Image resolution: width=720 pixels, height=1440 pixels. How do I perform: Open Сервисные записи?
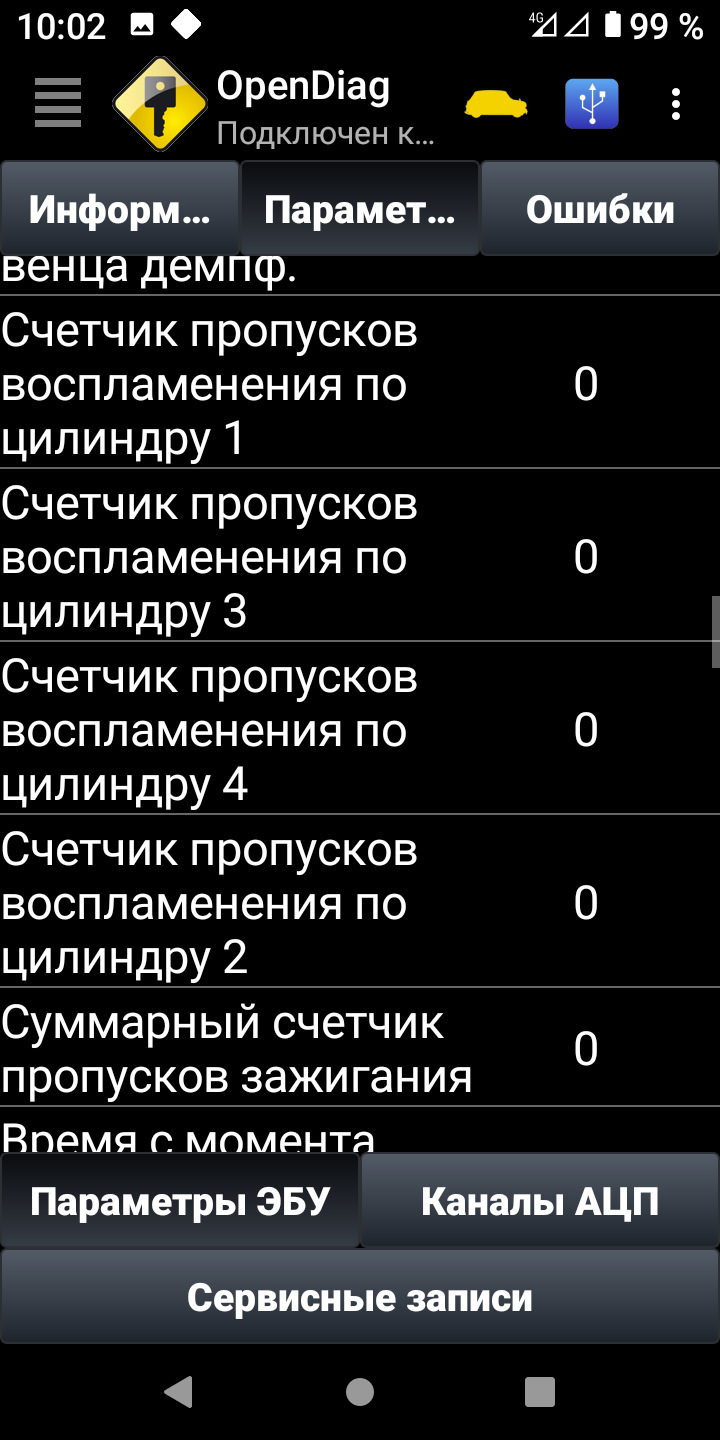(360, 1297)
